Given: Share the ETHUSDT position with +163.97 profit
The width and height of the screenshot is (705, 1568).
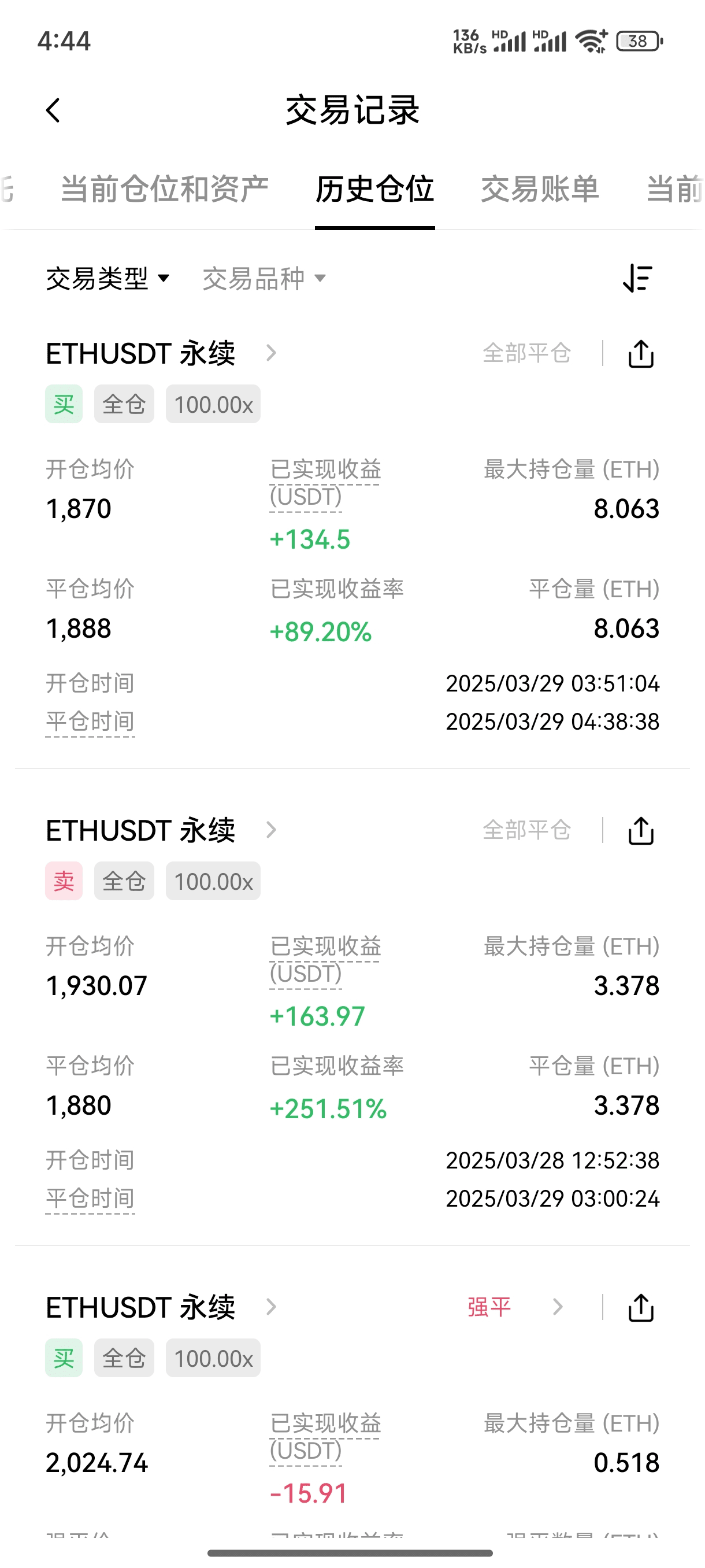Looking at the screenshot, I should point(640,830).
